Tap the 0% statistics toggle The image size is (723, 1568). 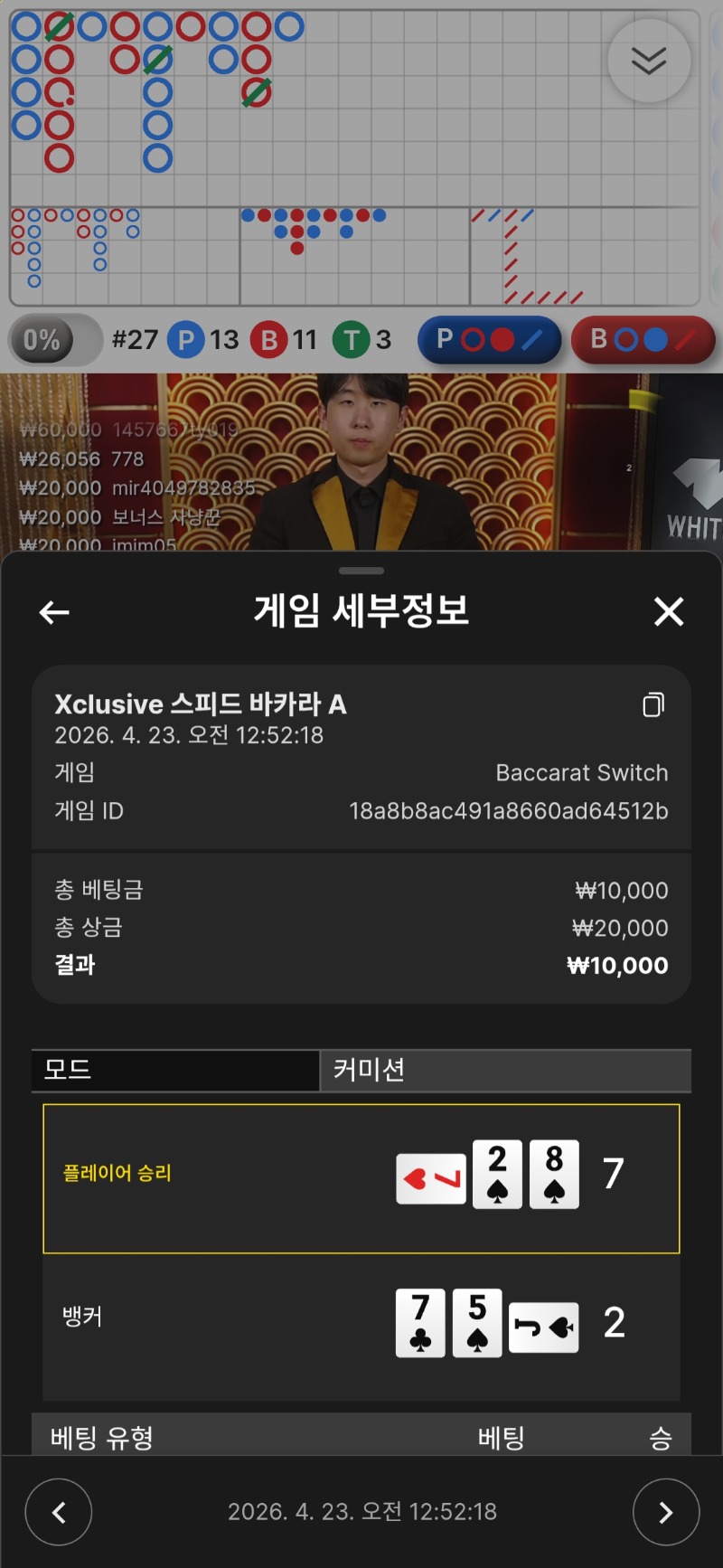[54, 340]
